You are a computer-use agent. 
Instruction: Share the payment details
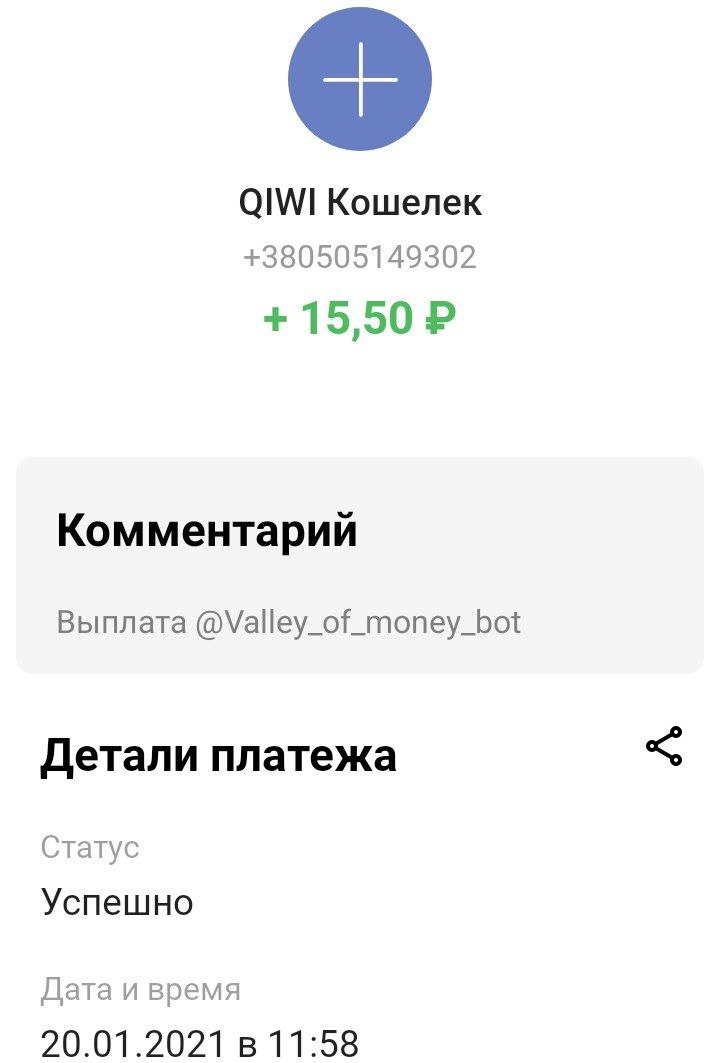pyautogui.click(x=664, y=747)
